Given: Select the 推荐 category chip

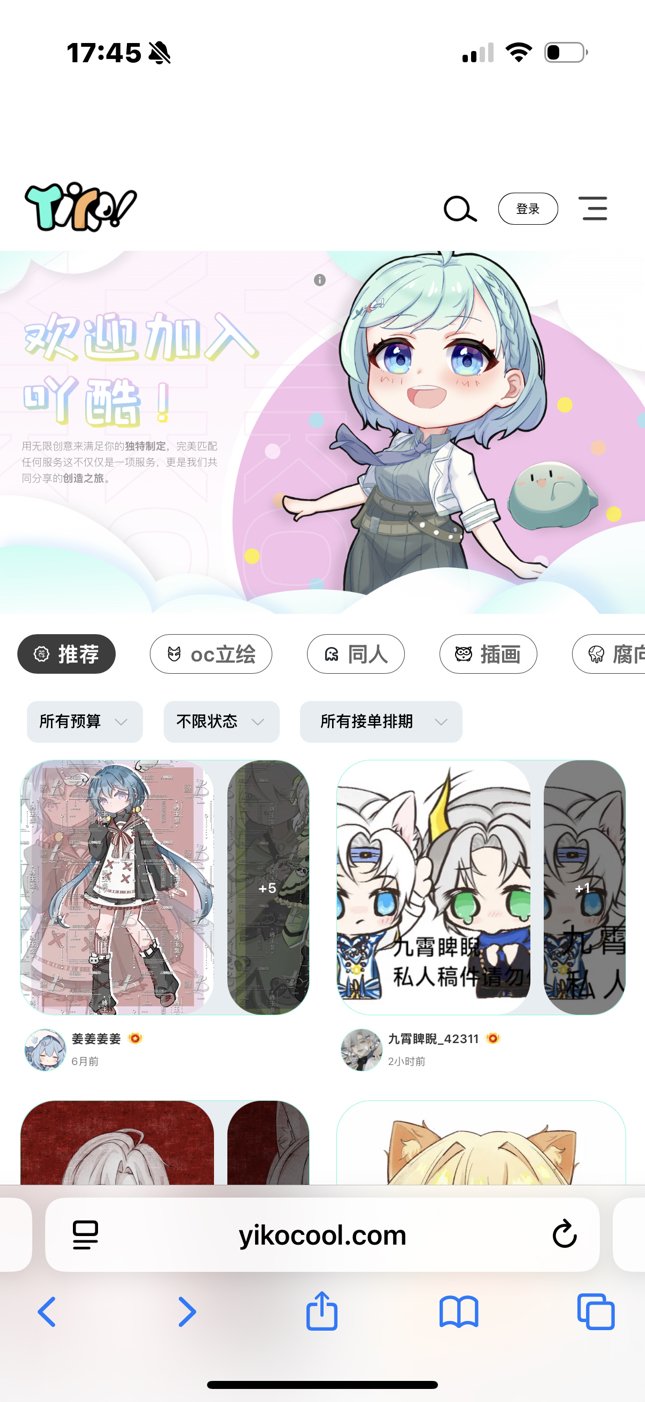Looking at the screenshot, I should coord(67,654).
